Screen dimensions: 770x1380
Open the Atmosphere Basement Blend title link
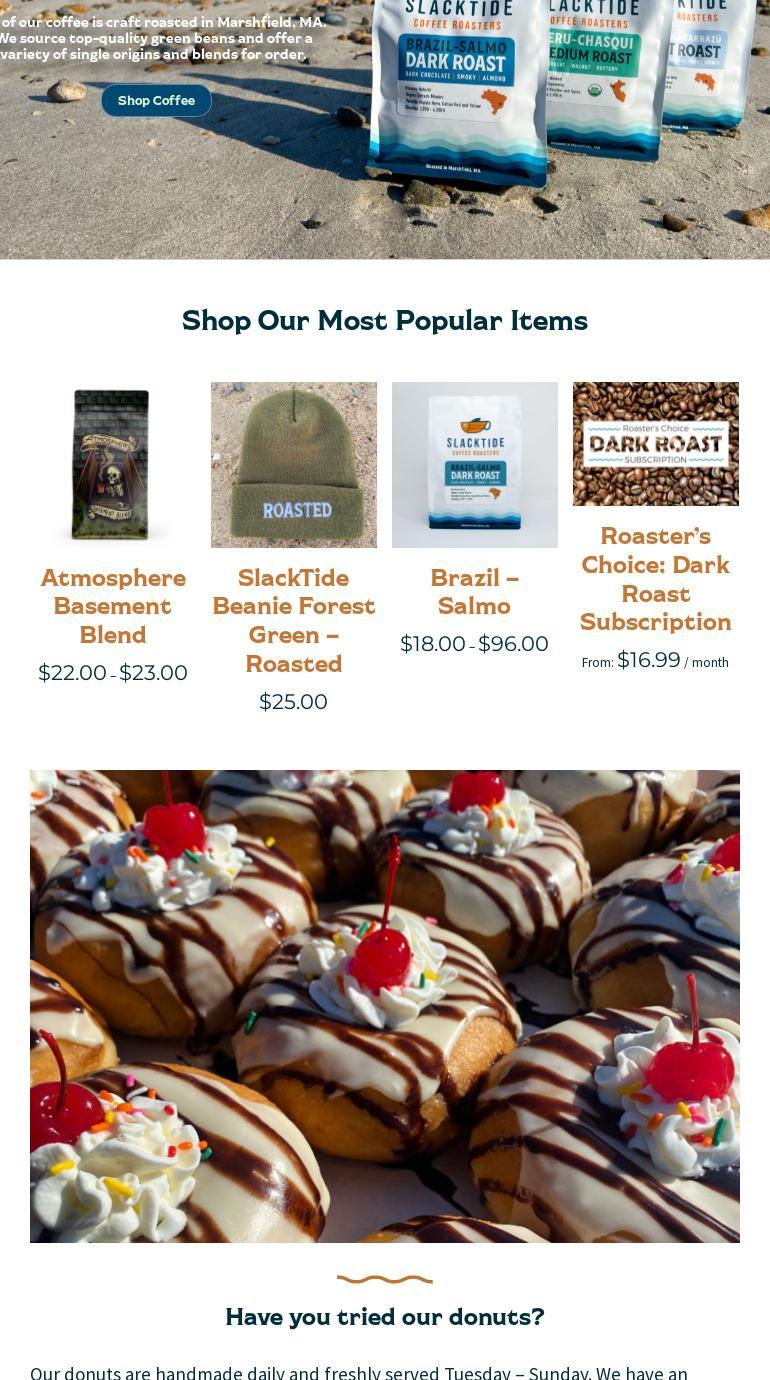click(113, 606)
